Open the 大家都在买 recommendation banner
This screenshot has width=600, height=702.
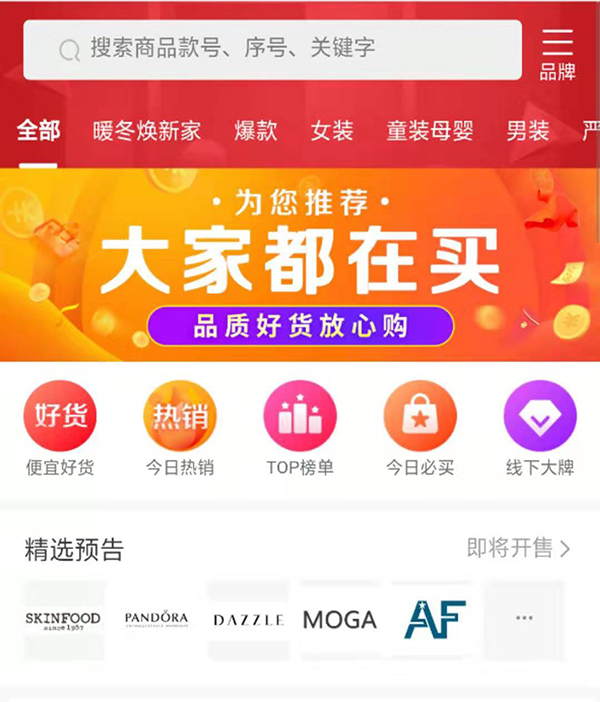coord(300,265)
